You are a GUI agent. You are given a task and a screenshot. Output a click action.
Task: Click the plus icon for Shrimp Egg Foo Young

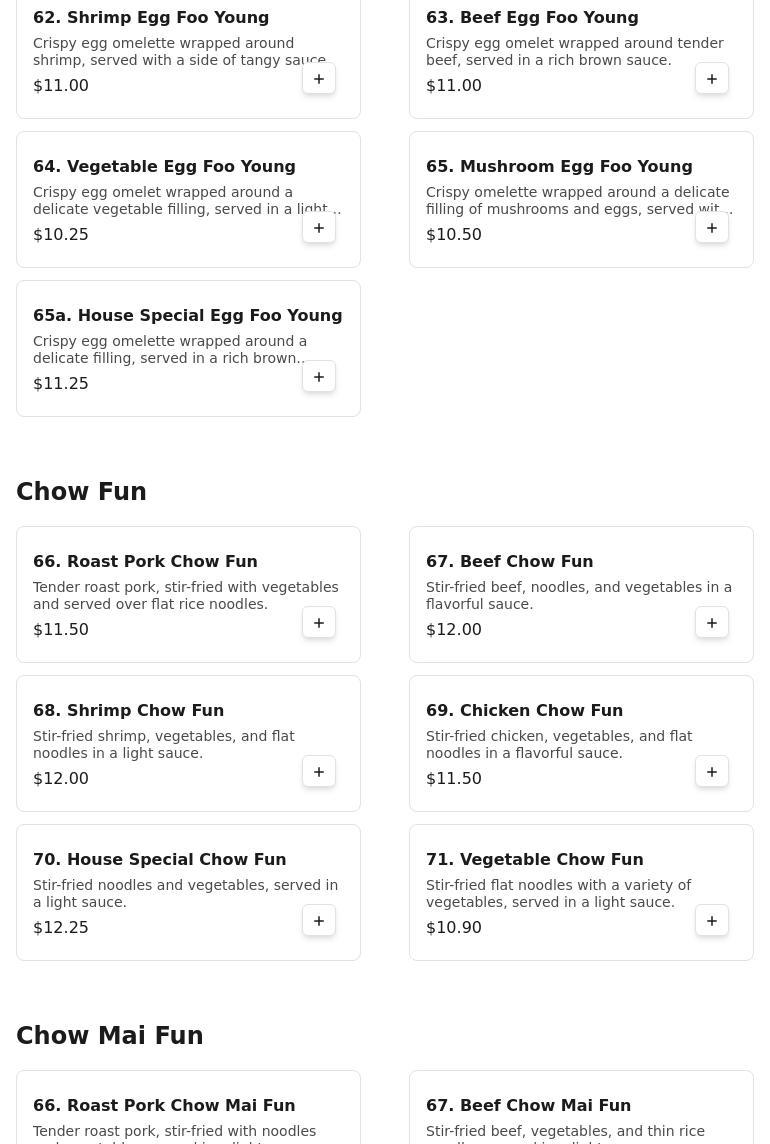319,78
